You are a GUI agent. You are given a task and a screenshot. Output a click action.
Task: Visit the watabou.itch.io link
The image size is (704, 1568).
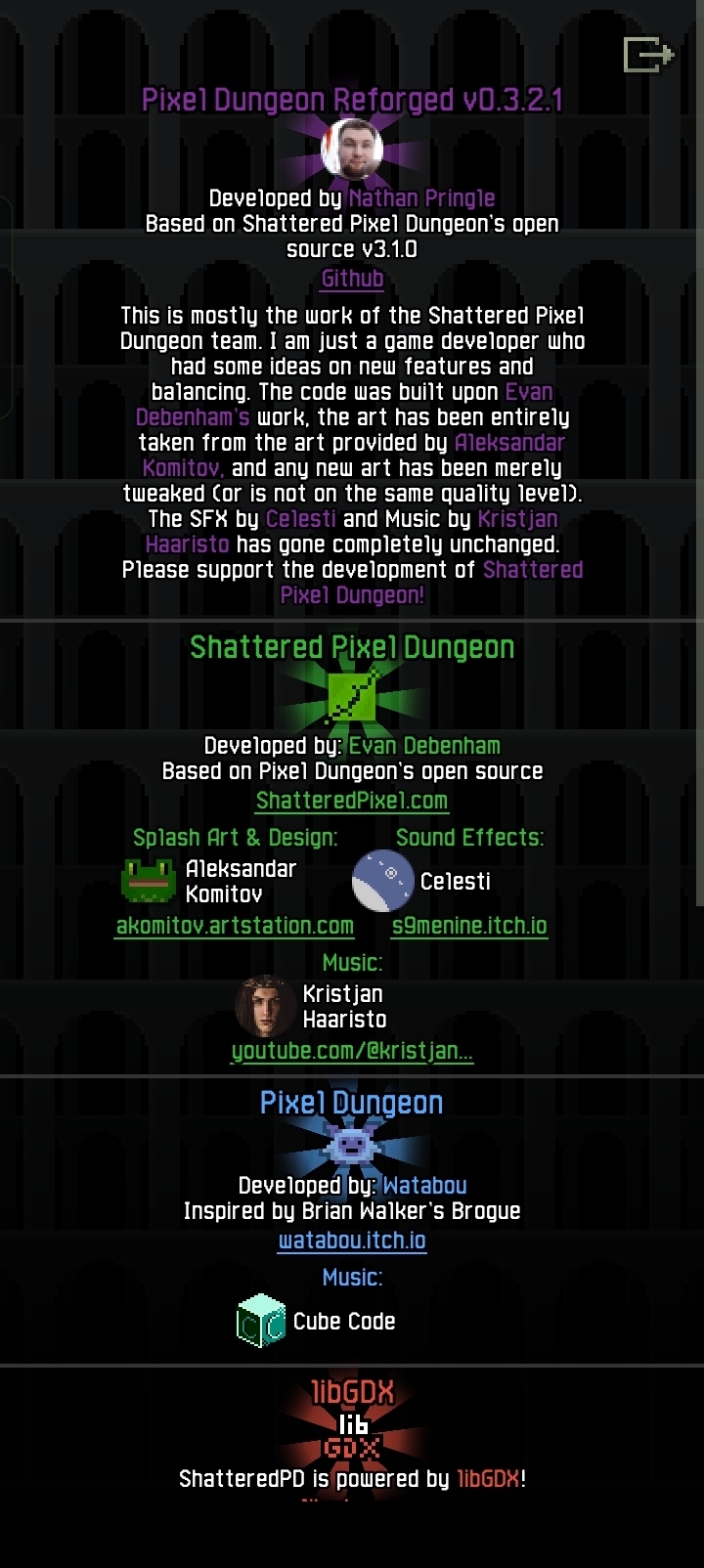(352, 1241)
